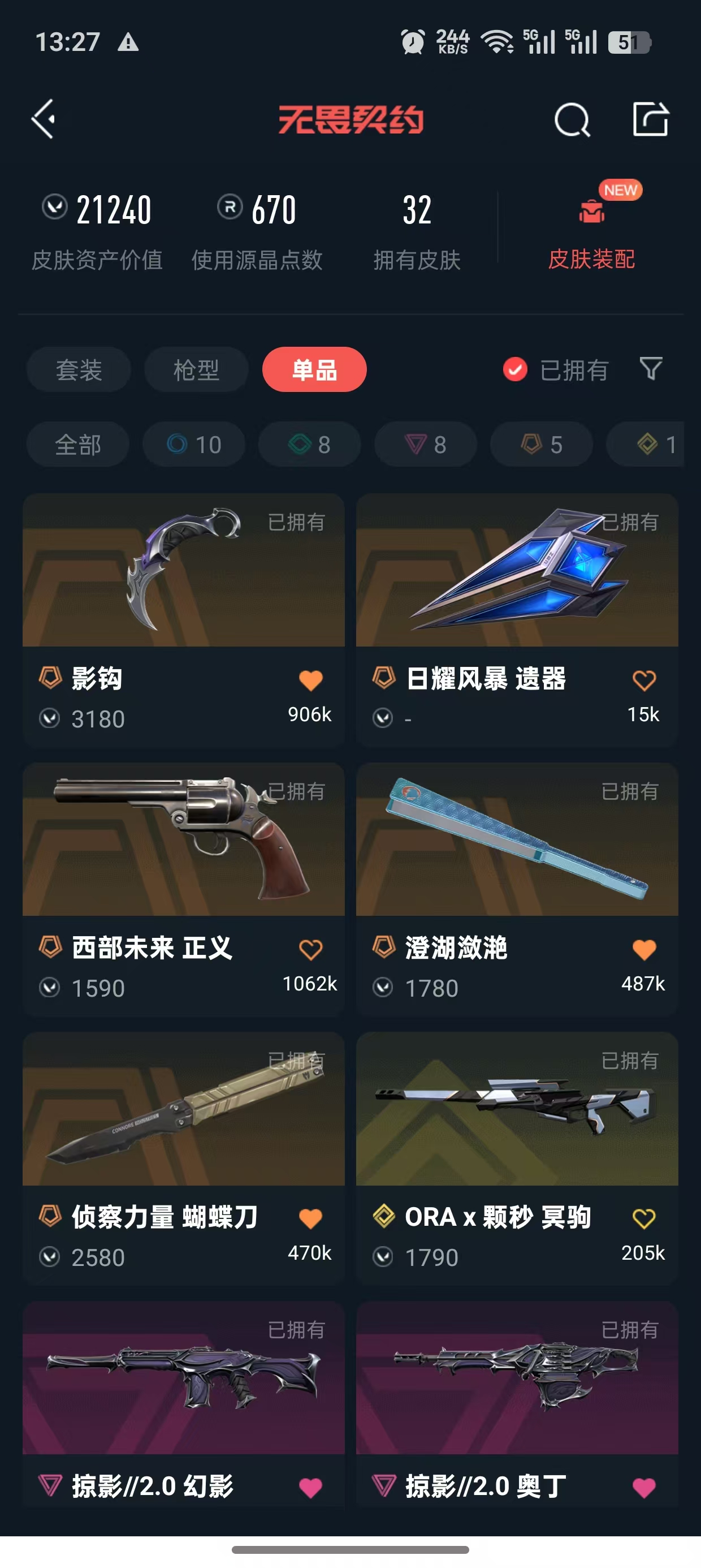The height and width of the screenshot is (1568, 701).
Task: Open the 侦察力量 蝴蝶刀 card
Action: (183, 1159)
